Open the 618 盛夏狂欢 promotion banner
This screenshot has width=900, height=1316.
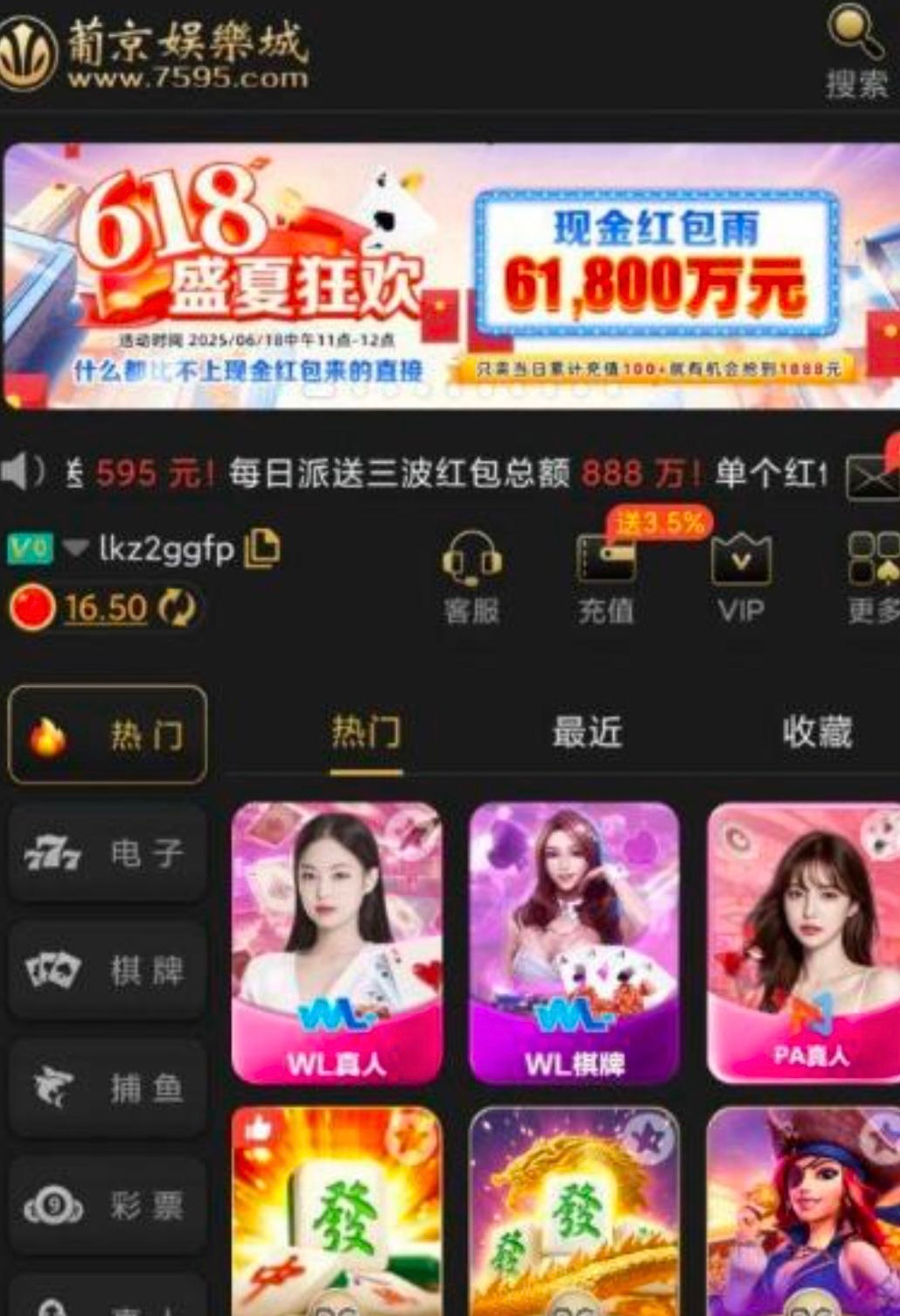(450, 276)
